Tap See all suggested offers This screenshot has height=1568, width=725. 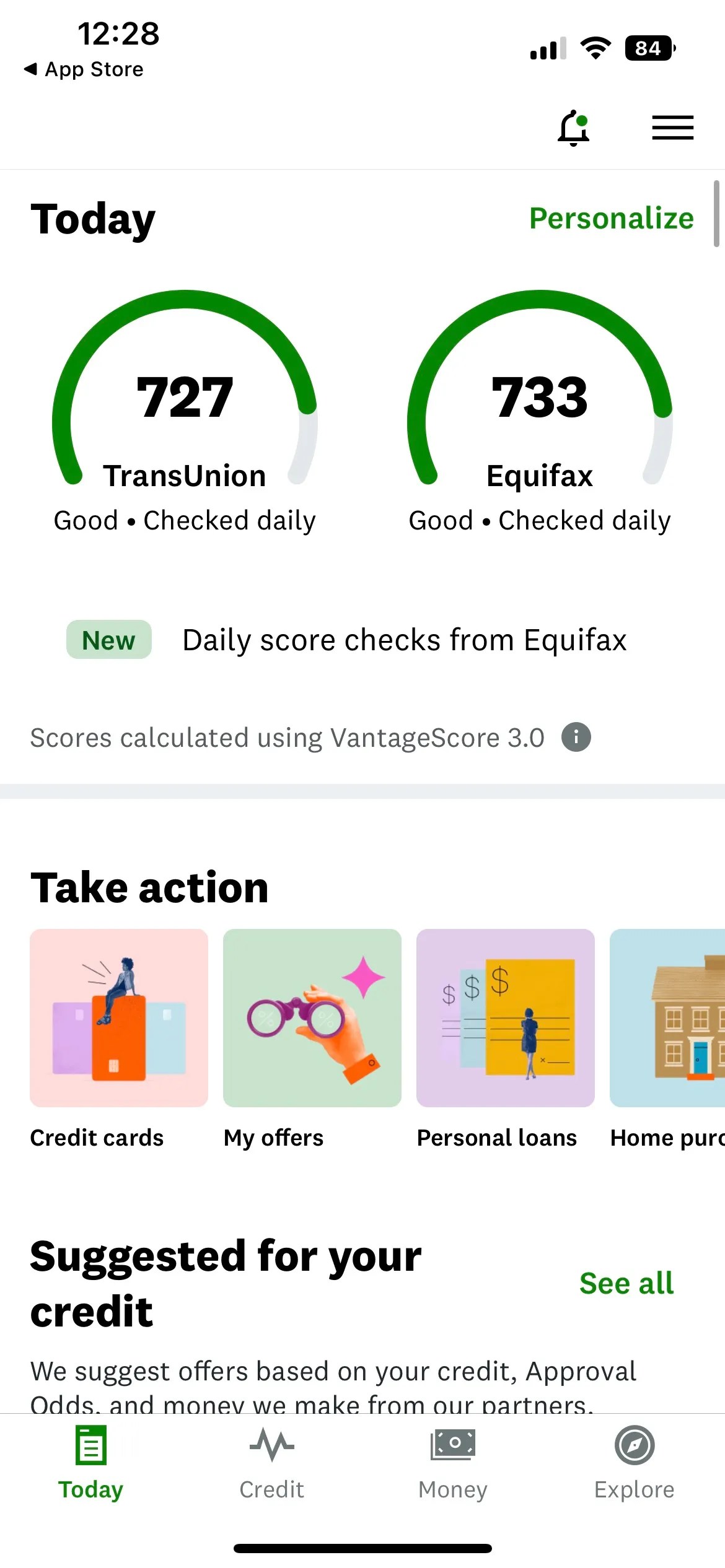(x=626, y=1283)
